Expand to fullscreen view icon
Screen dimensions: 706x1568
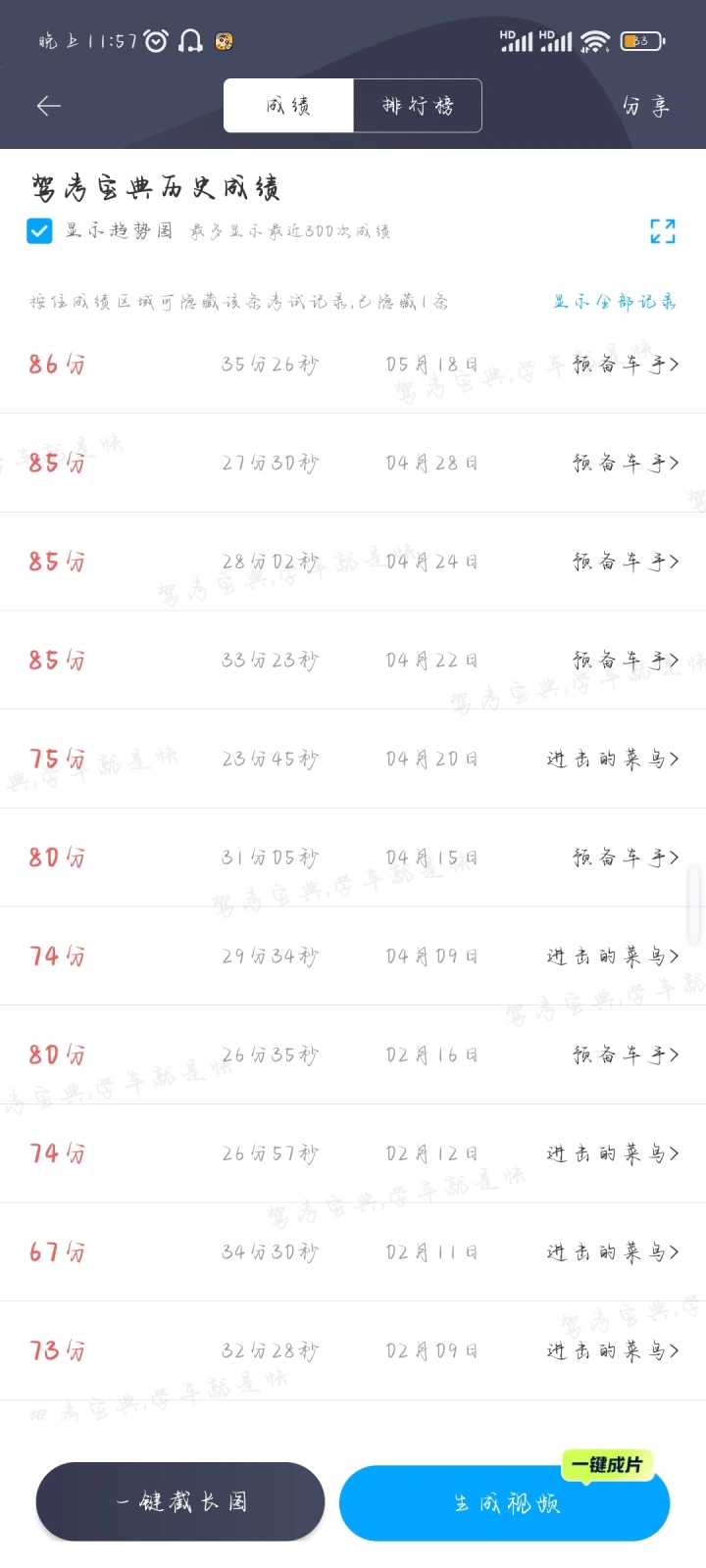663,231
